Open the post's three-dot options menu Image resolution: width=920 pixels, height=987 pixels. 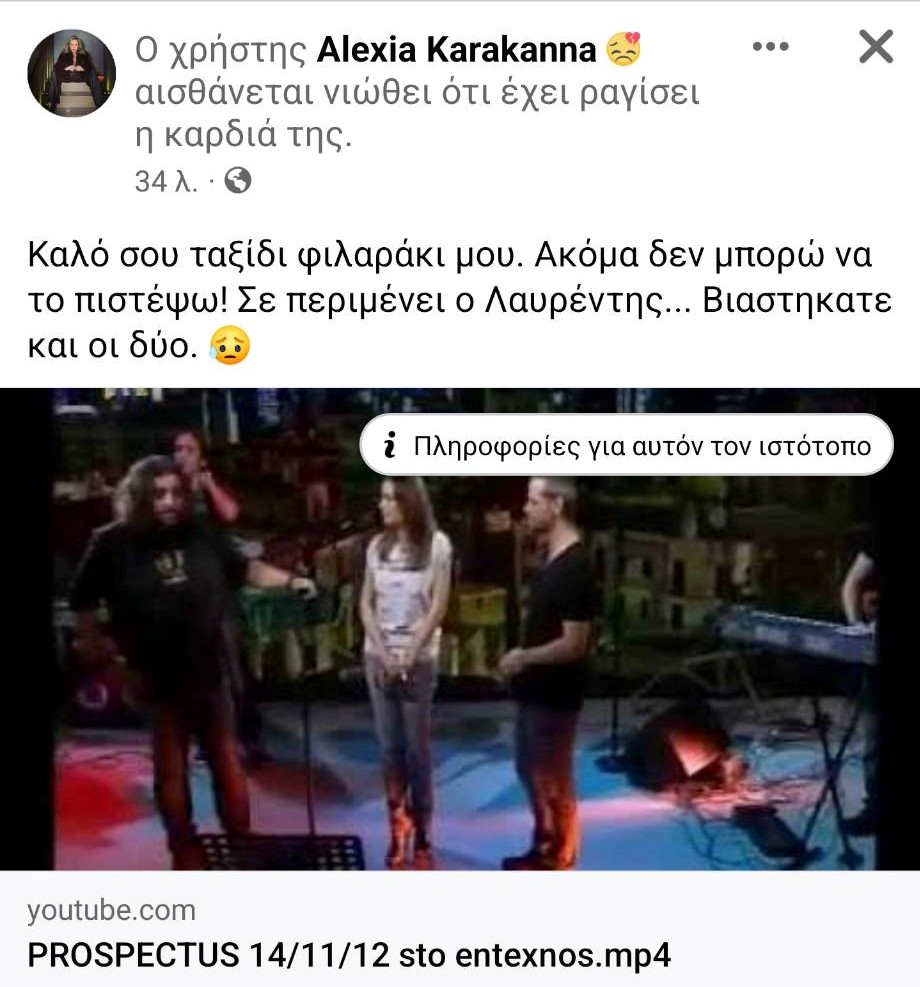pos(770,47)
